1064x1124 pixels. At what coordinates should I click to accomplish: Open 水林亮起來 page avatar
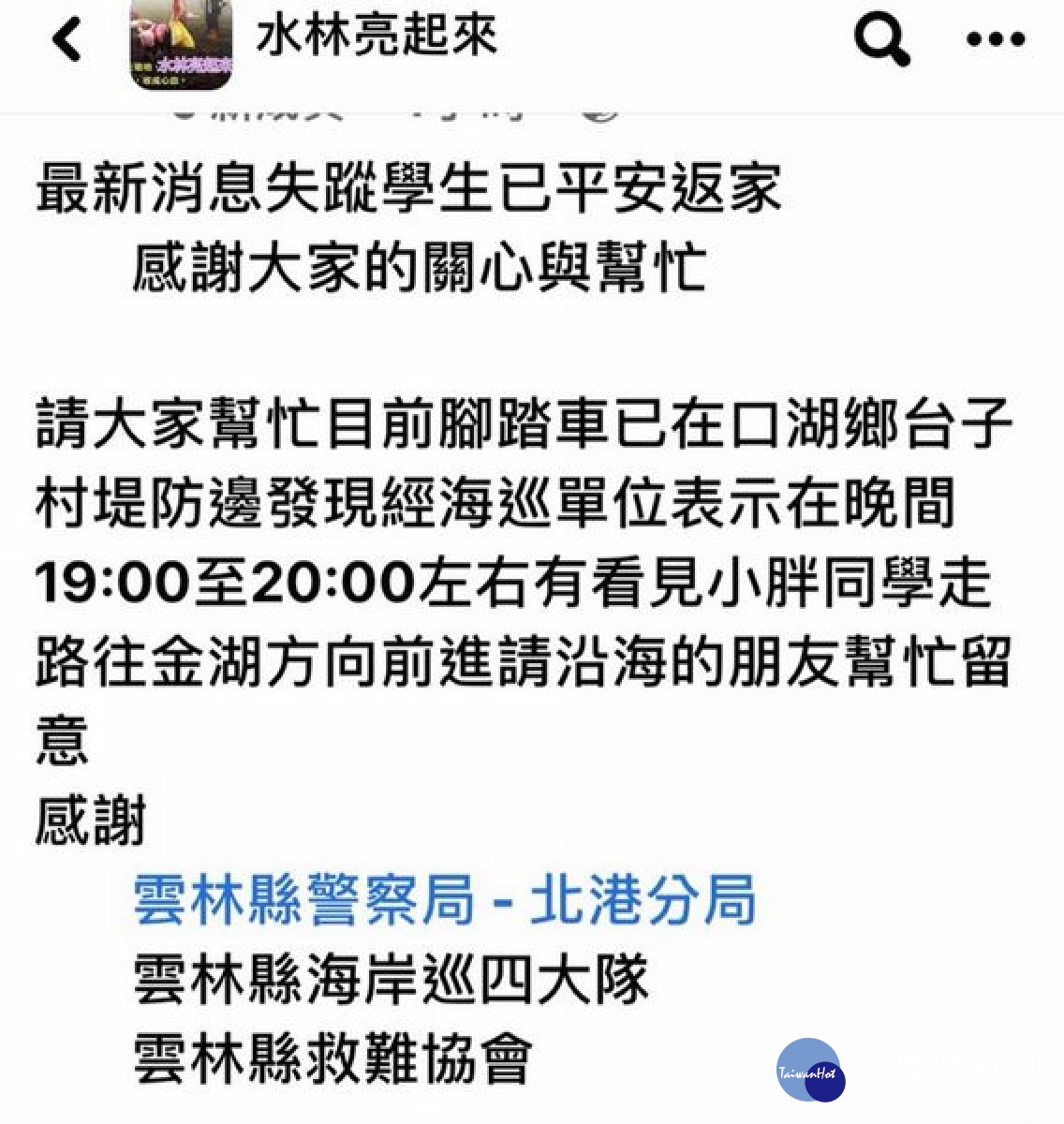tap(180, 43)
